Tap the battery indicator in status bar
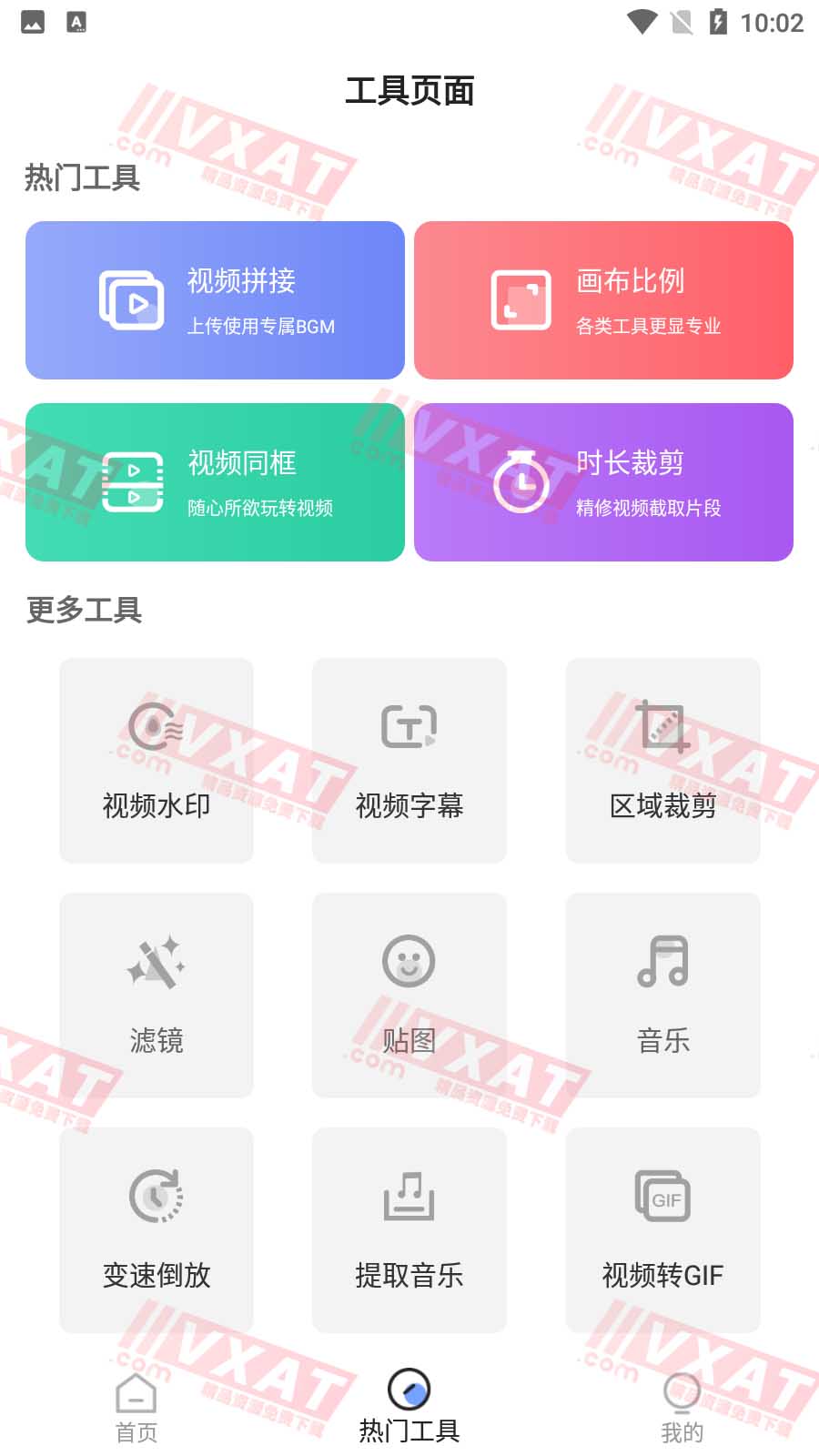The width and height of the screenshot is (819, 1456). point(719,24)
